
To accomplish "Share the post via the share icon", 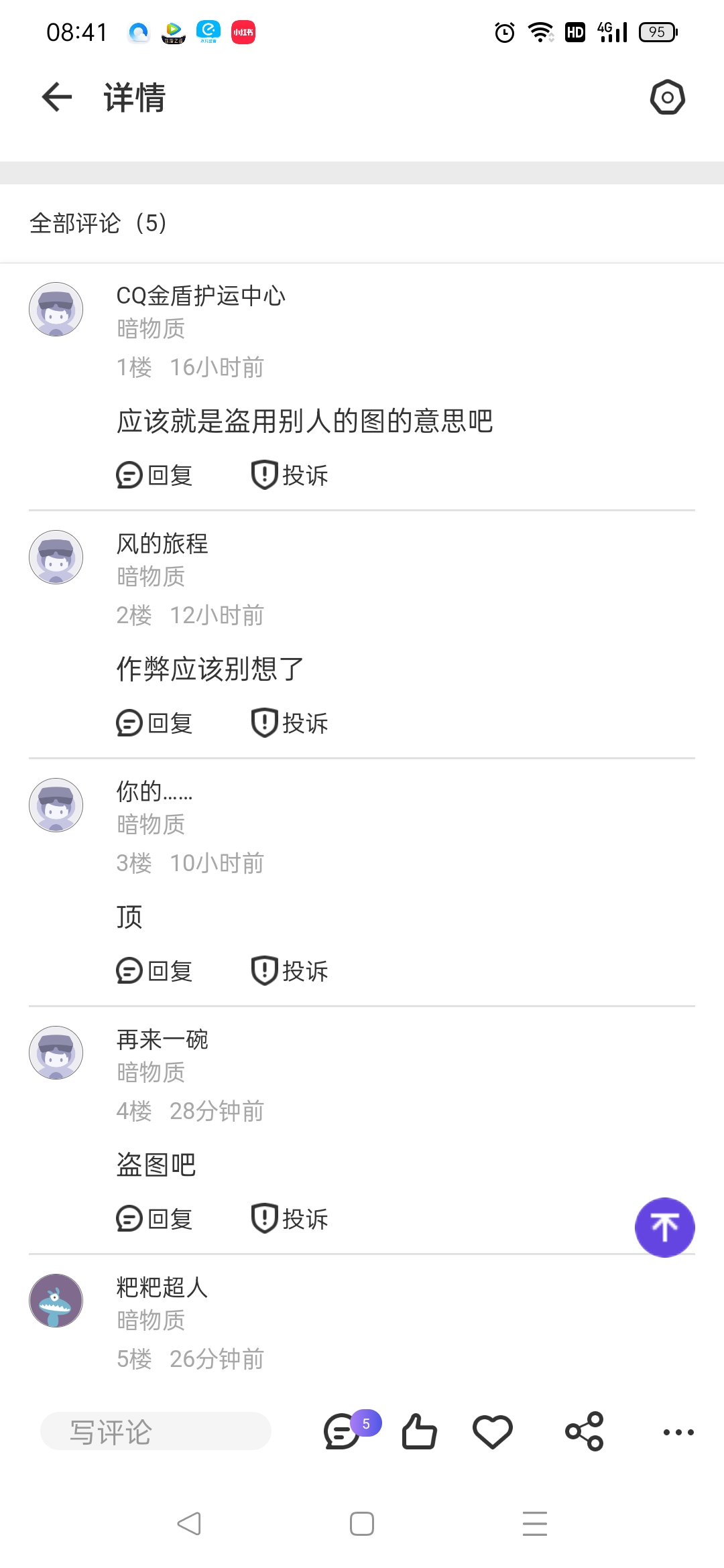I will point(583,1431).
